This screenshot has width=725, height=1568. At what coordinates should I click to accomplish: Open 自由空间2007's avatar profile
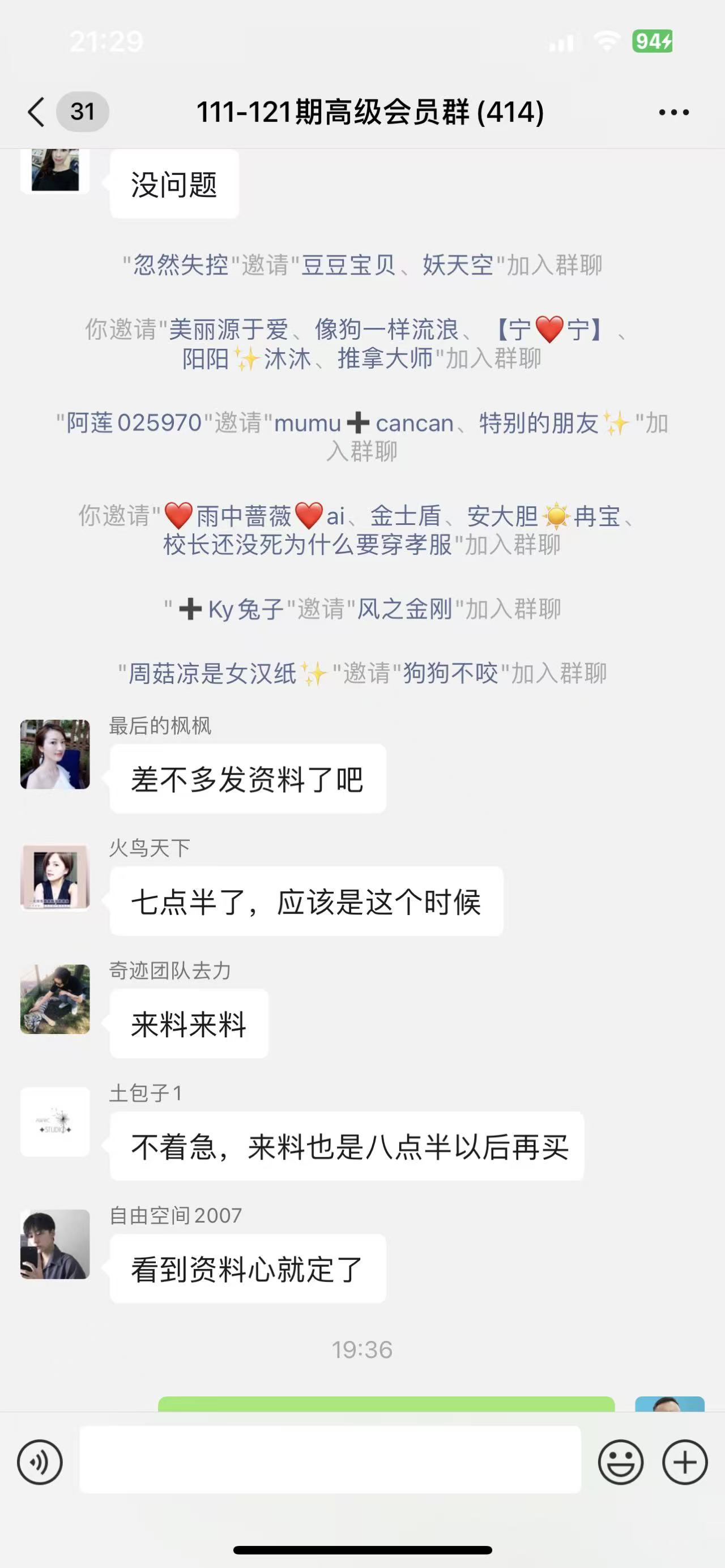(x=55, y=1244)
